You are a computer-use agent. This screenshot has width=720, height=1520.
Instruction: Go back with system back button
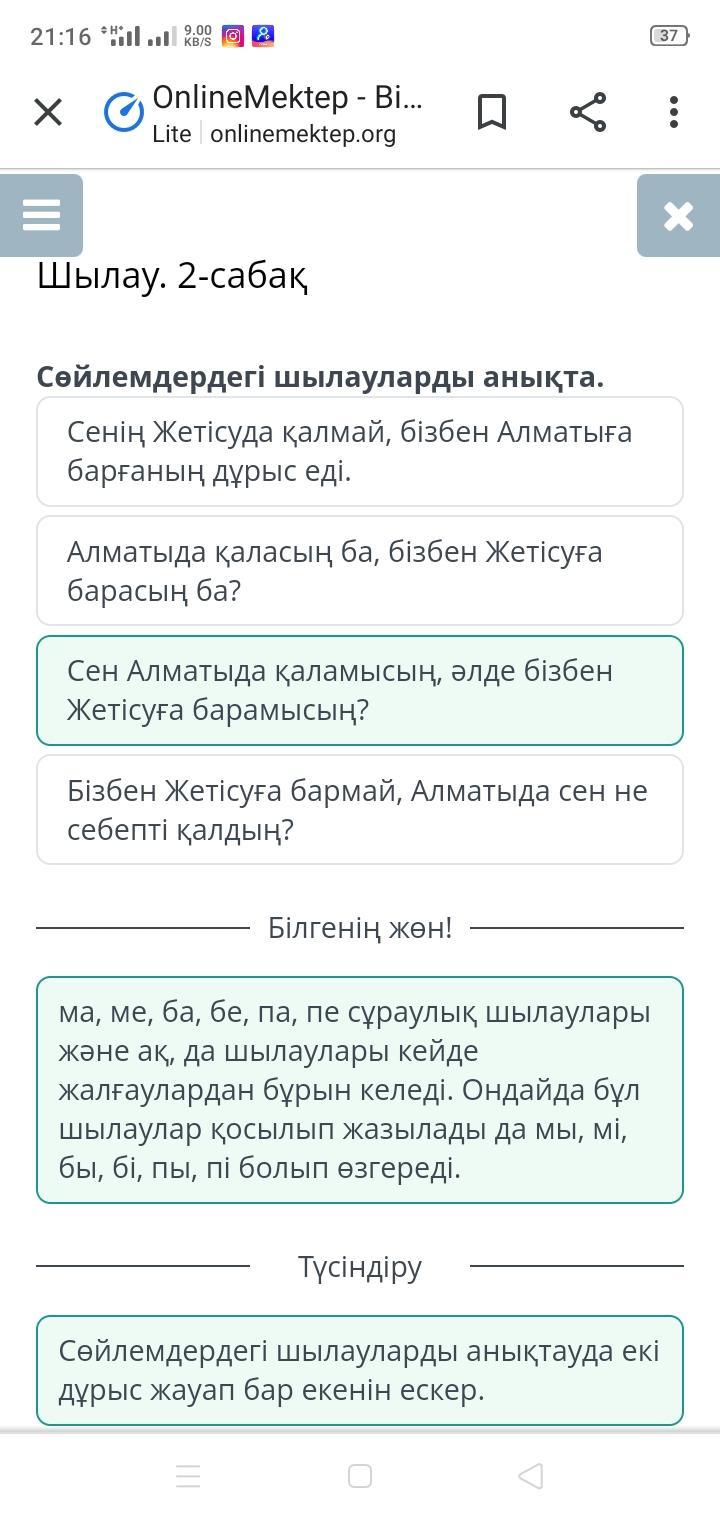point(531,1475)
